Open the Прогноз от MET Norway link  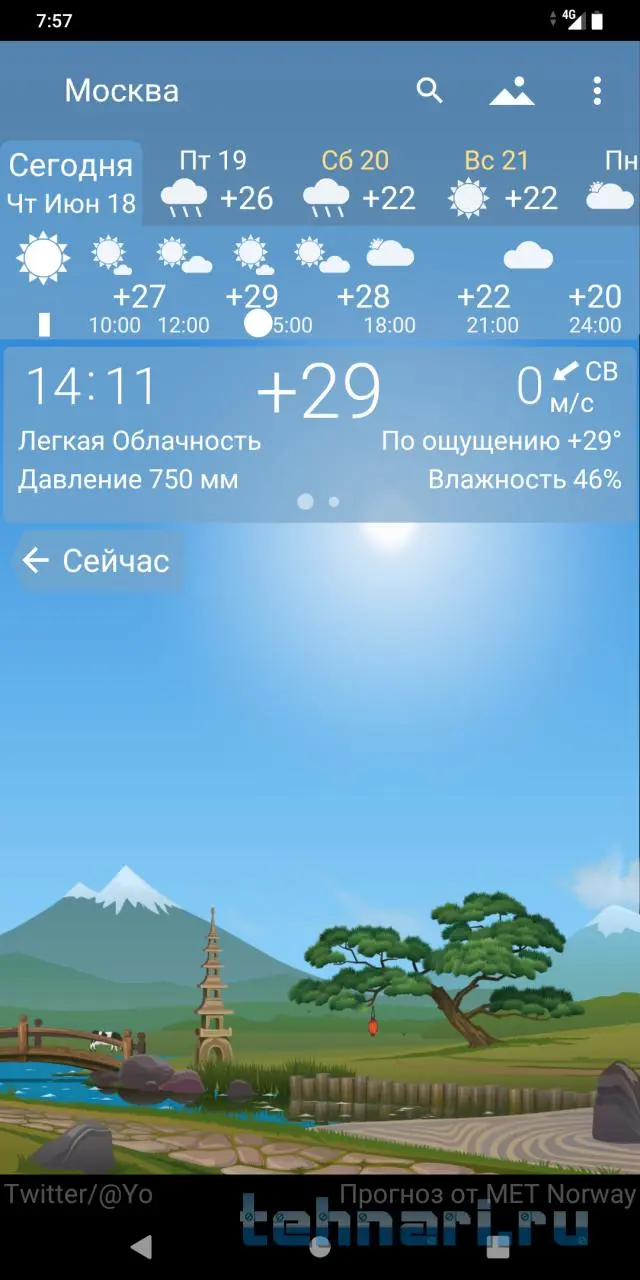pyautogui.click(x=487, y=1194)
